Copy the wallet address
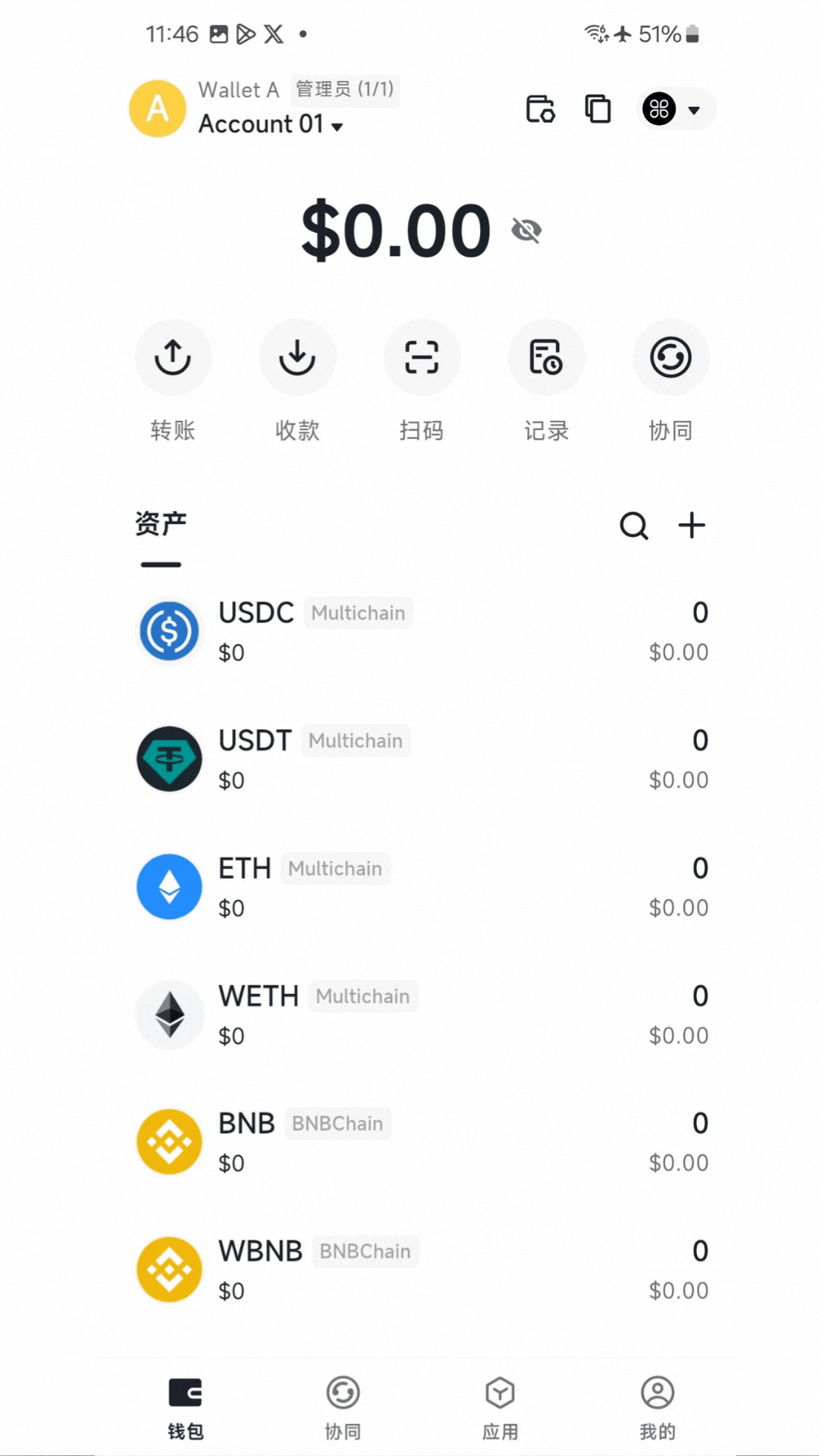This screenshot has height=1456, width=819. [598, 109]
